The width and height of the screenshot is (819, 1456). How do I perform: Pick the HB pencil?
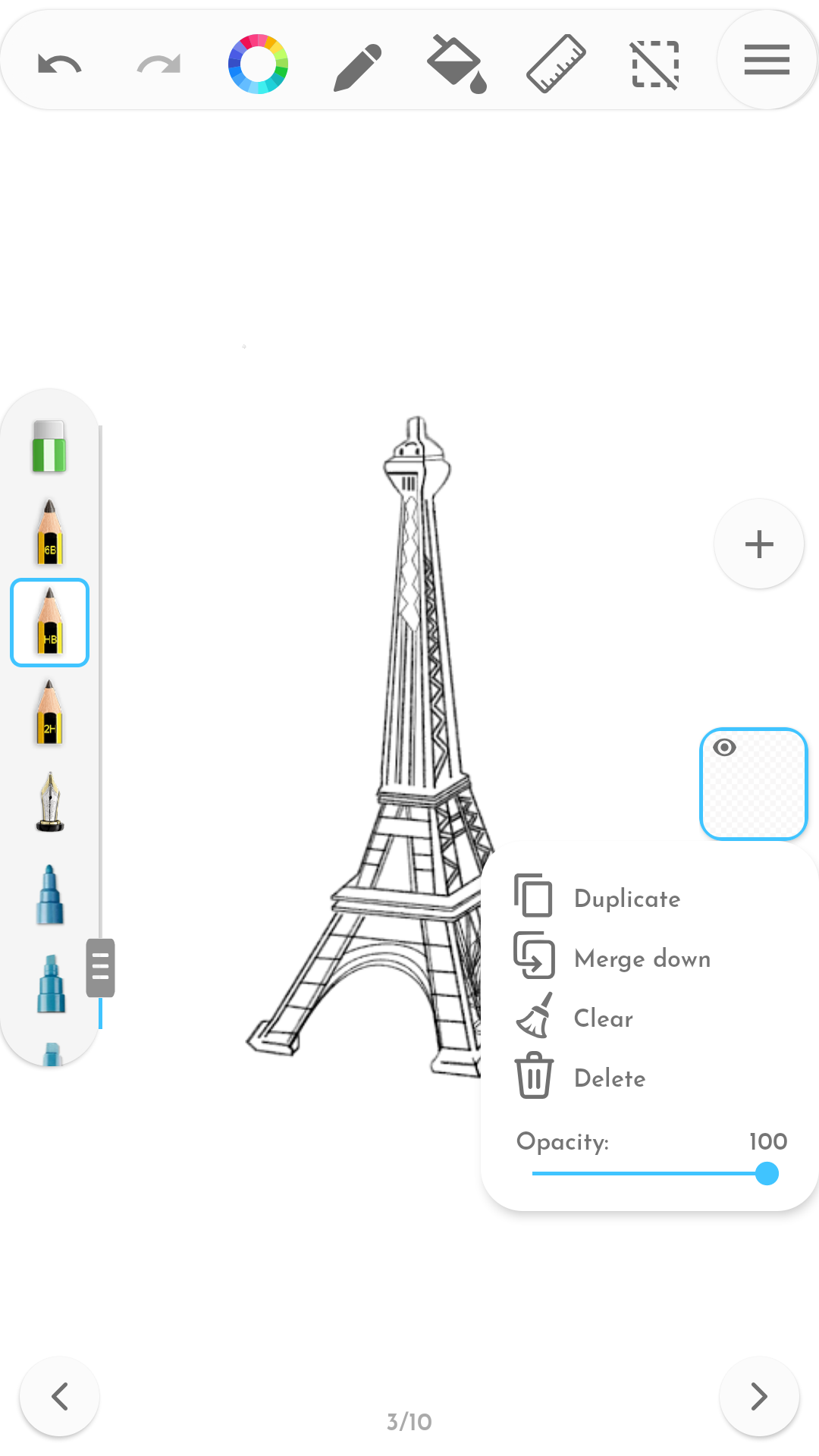[49, 622]
